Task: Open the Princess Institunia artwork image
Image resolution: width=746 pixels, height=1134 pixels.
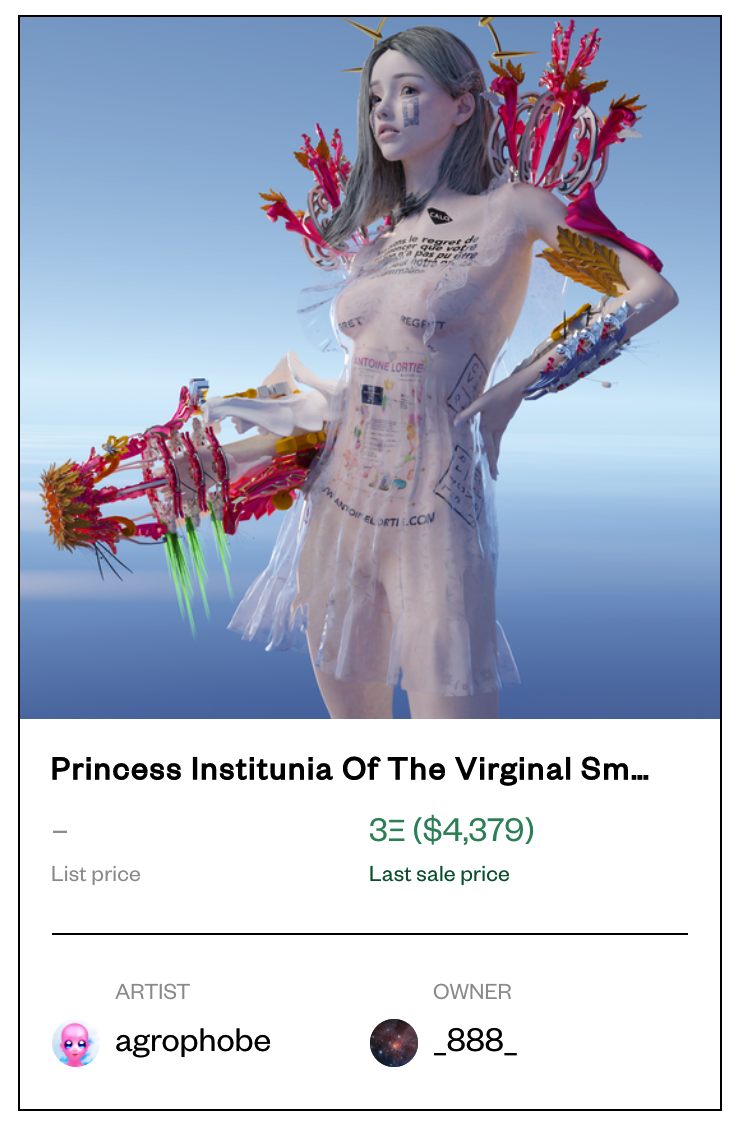Action: (370, 368)
